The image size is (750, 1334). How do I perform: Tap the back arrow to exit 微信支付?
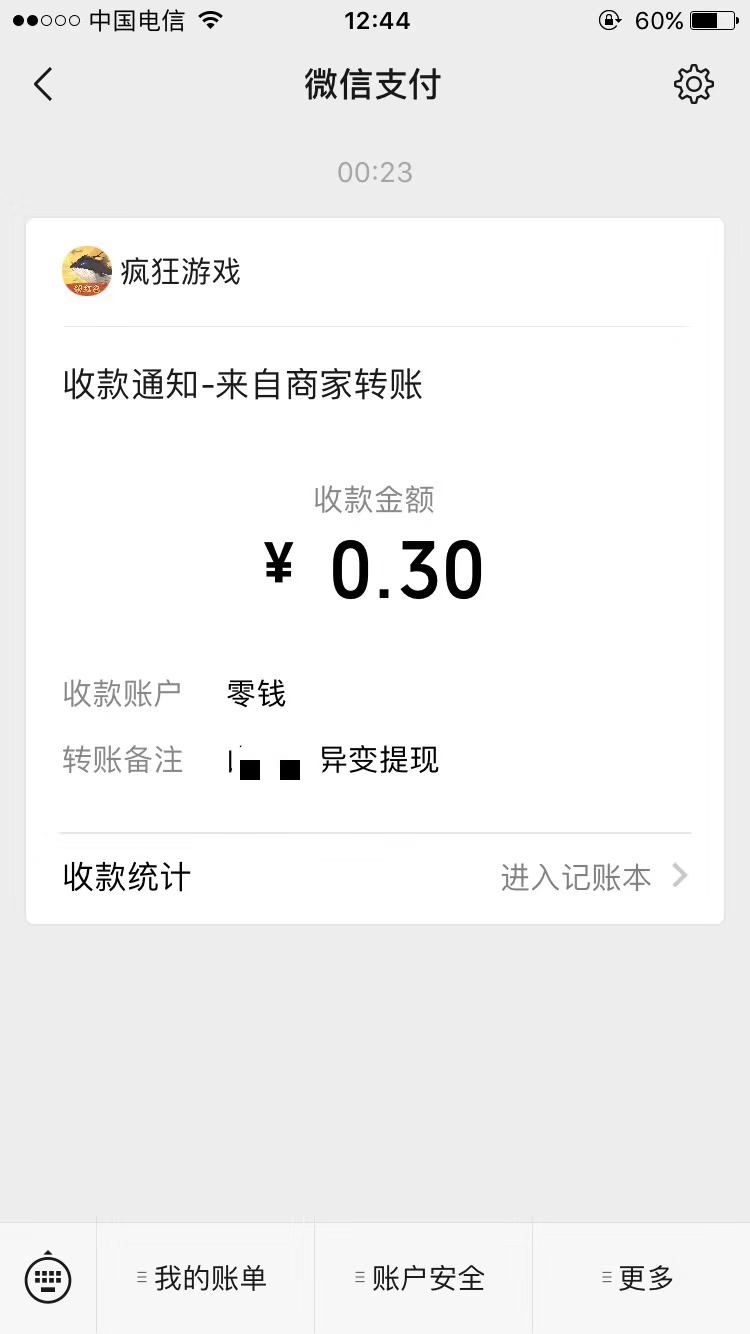[x=42, y=84]
